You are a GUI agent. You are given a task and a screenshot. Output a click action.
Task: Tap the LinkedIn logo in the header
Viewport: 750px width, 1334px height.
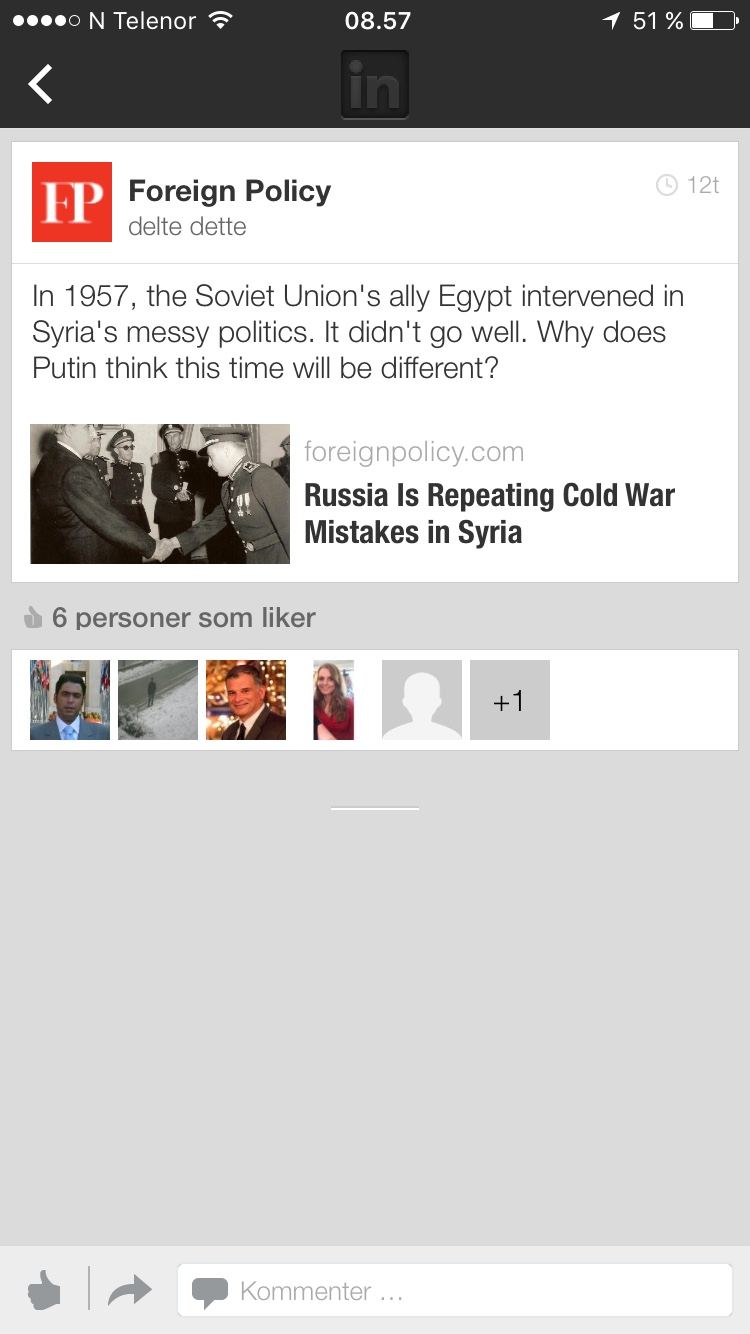[375, 86]
